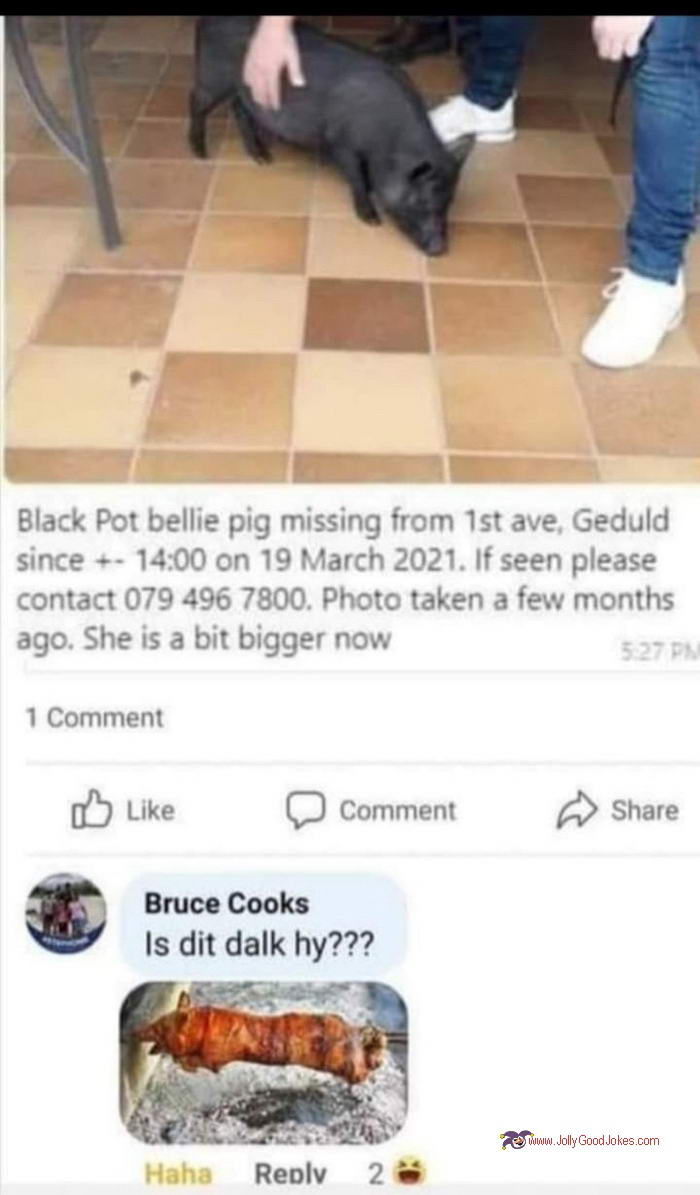Tap Comment under the post

[x=372, y=809]
